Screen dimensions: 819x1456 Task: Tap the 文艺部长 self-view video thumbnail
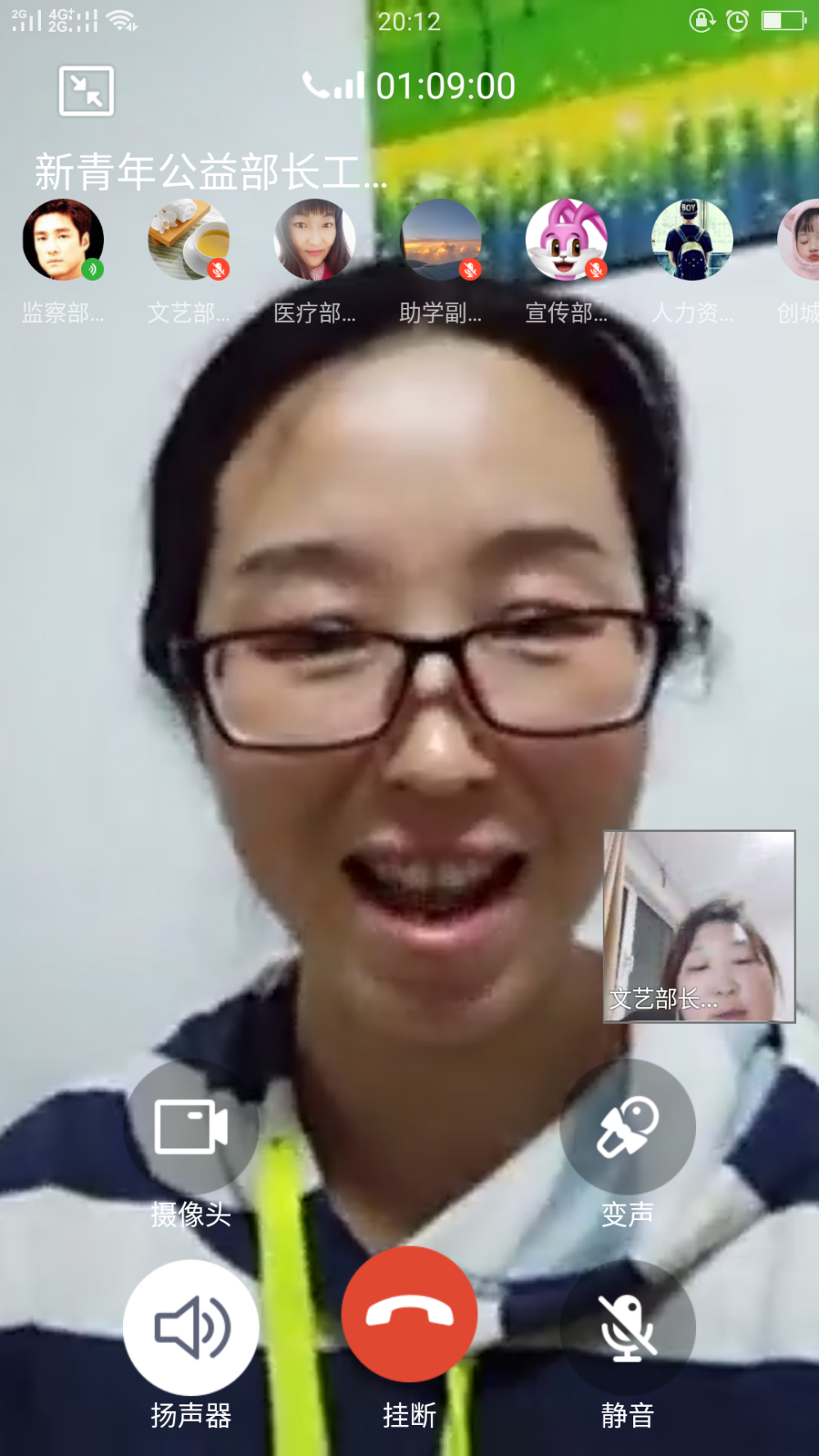coord(699,926)
